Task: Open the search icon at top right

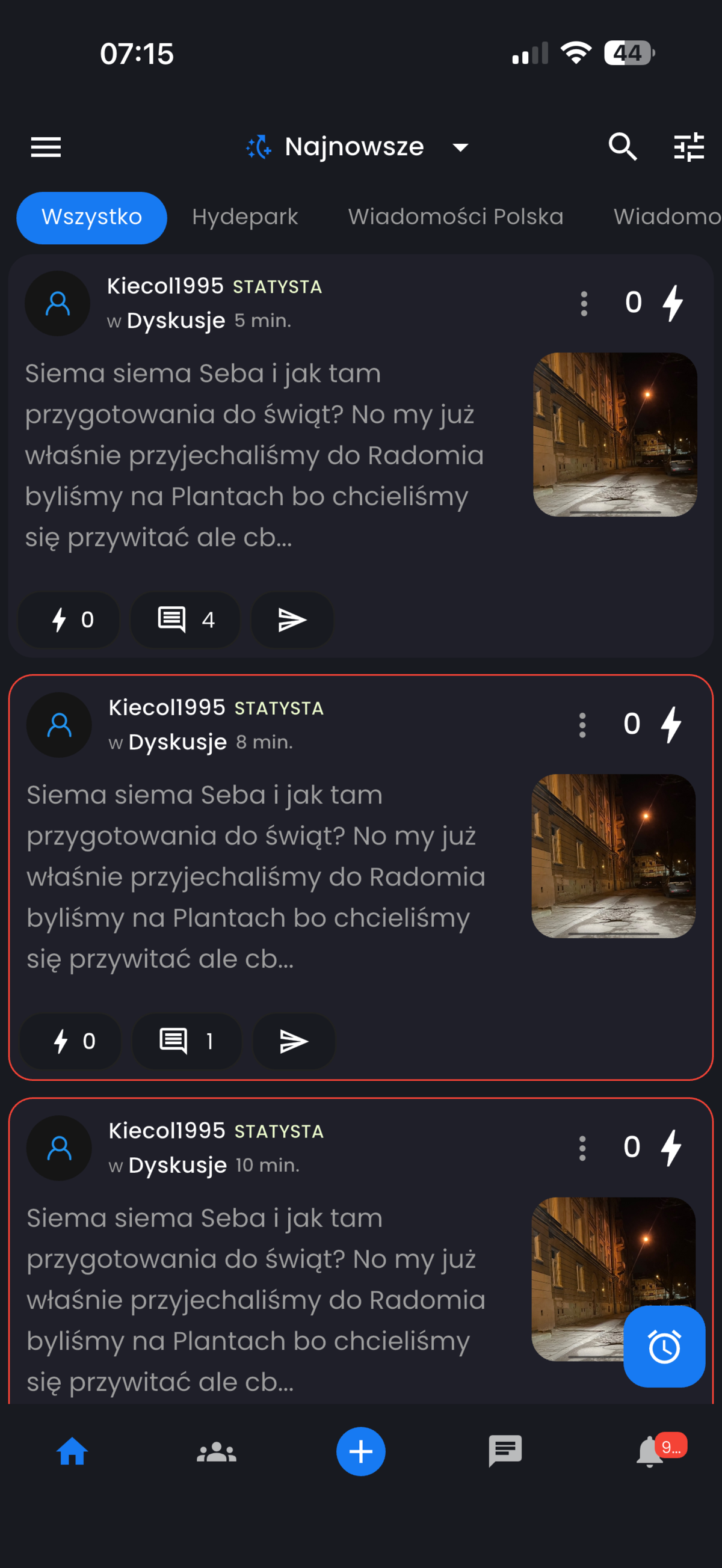Action: click(622, 147)
